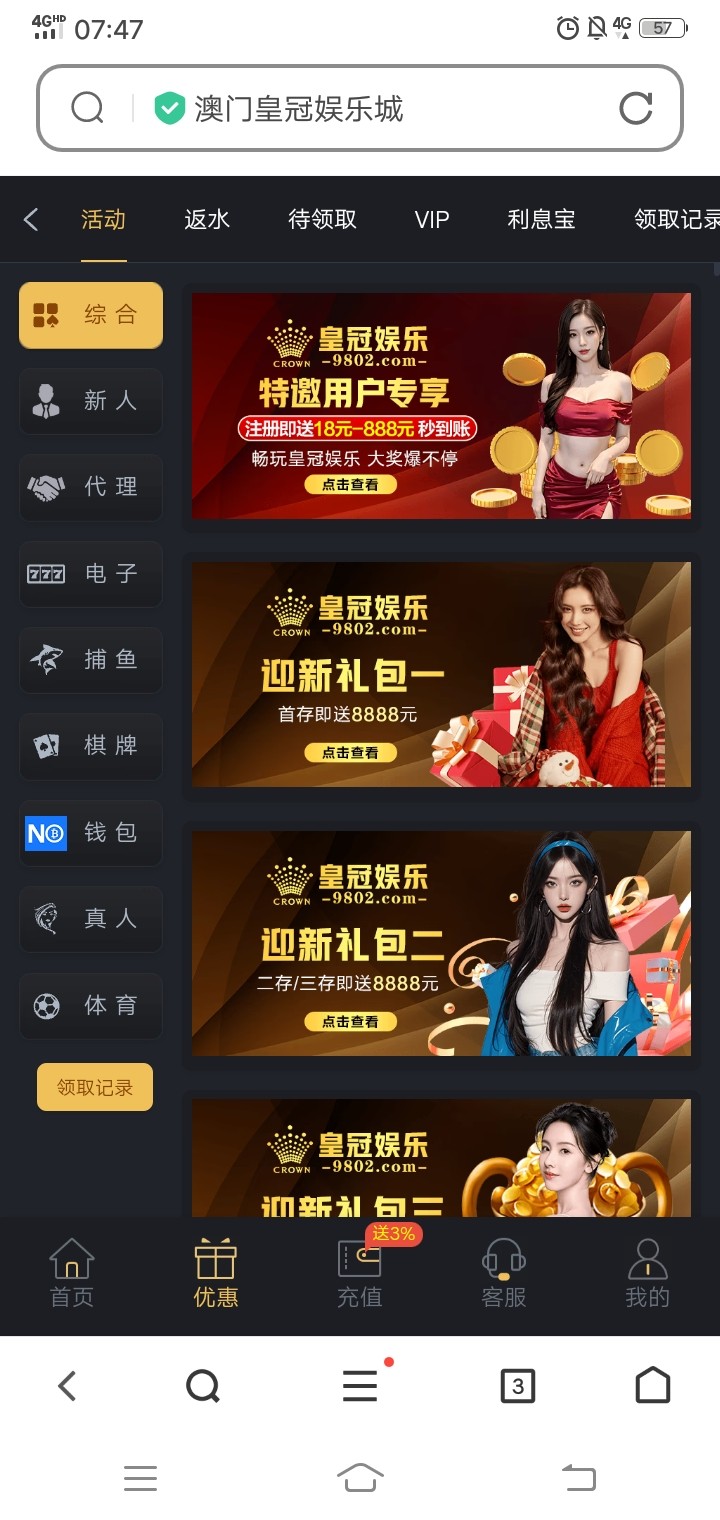
Task: Select the 棋牌 category
Action: (91, 746)
